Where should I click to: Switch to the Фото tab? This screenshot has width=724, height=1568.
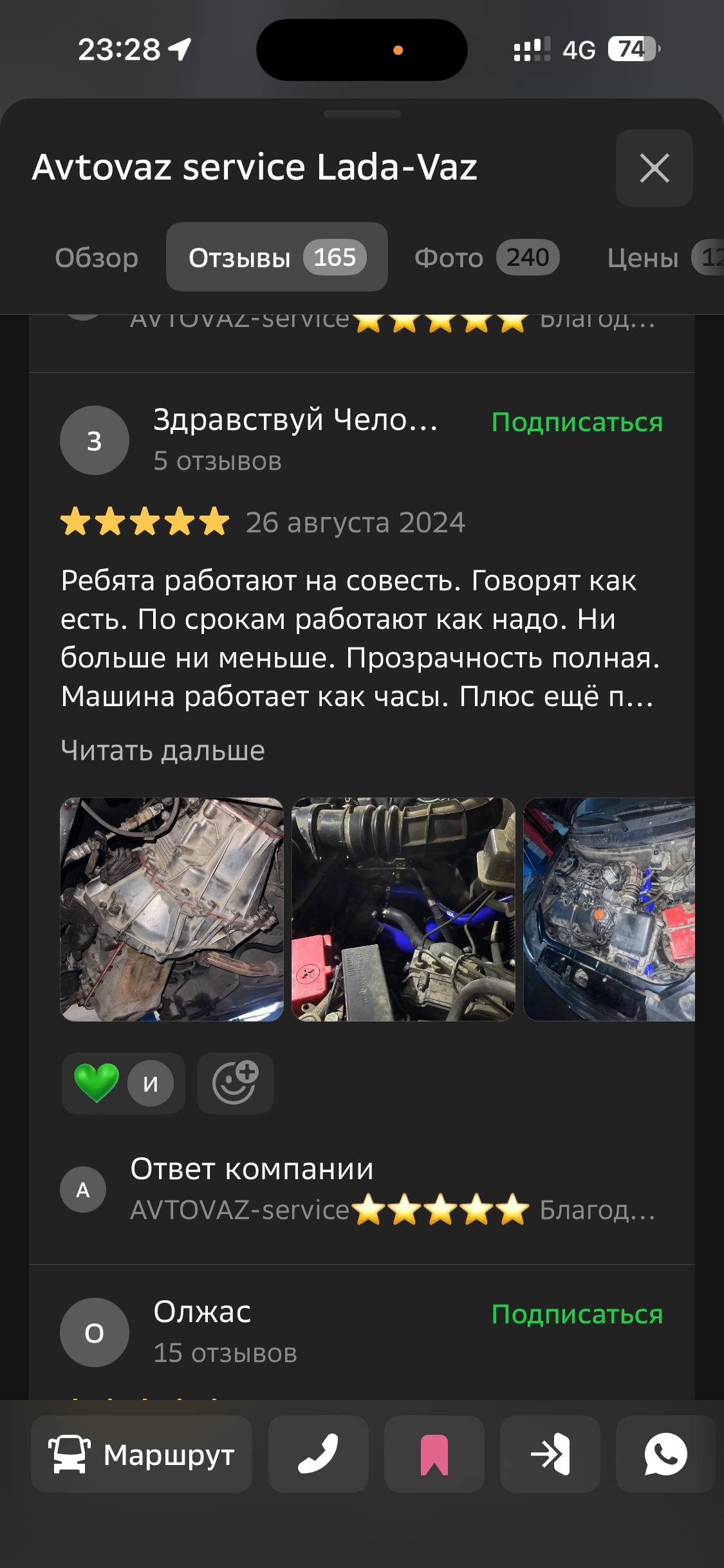486,258
